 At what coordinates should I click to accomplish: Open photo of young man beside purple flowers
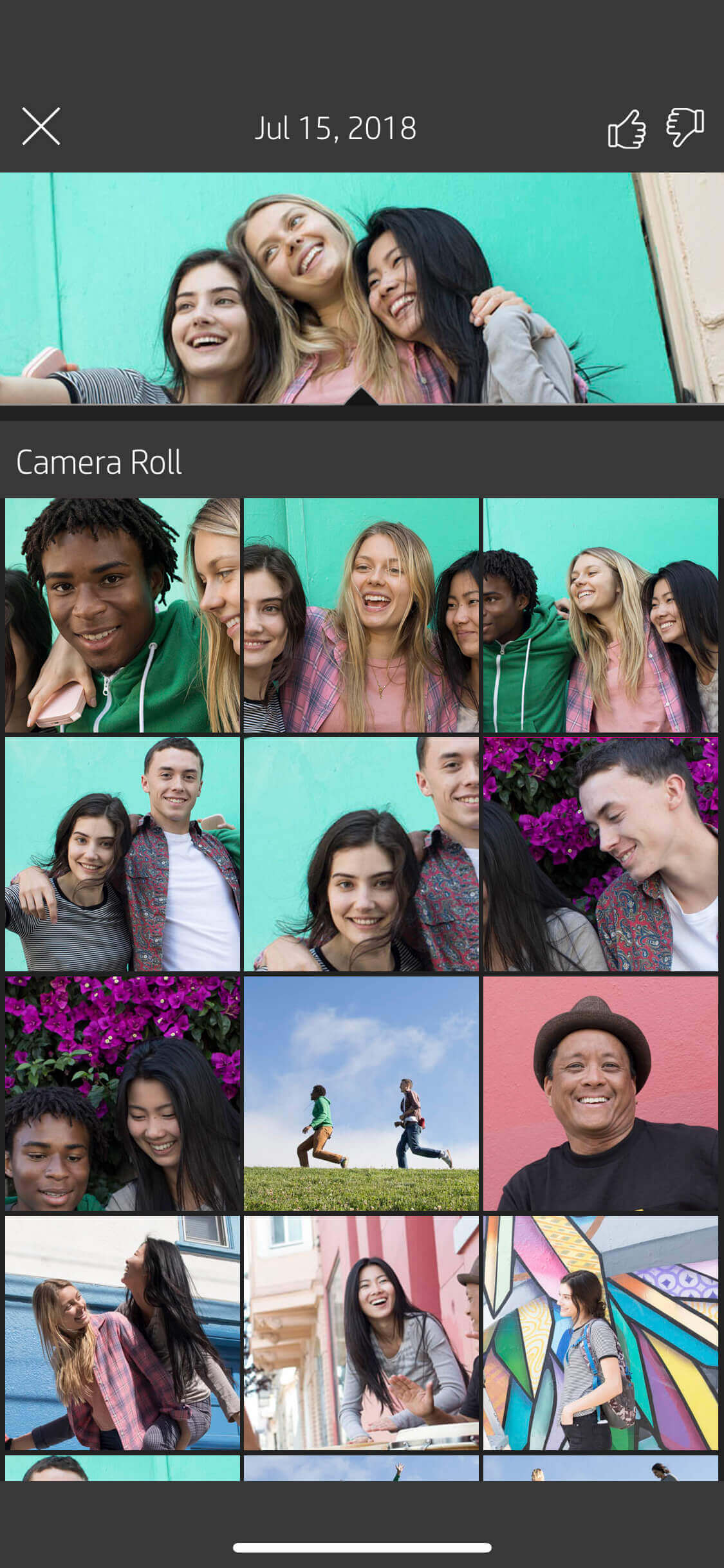[600, 854]
